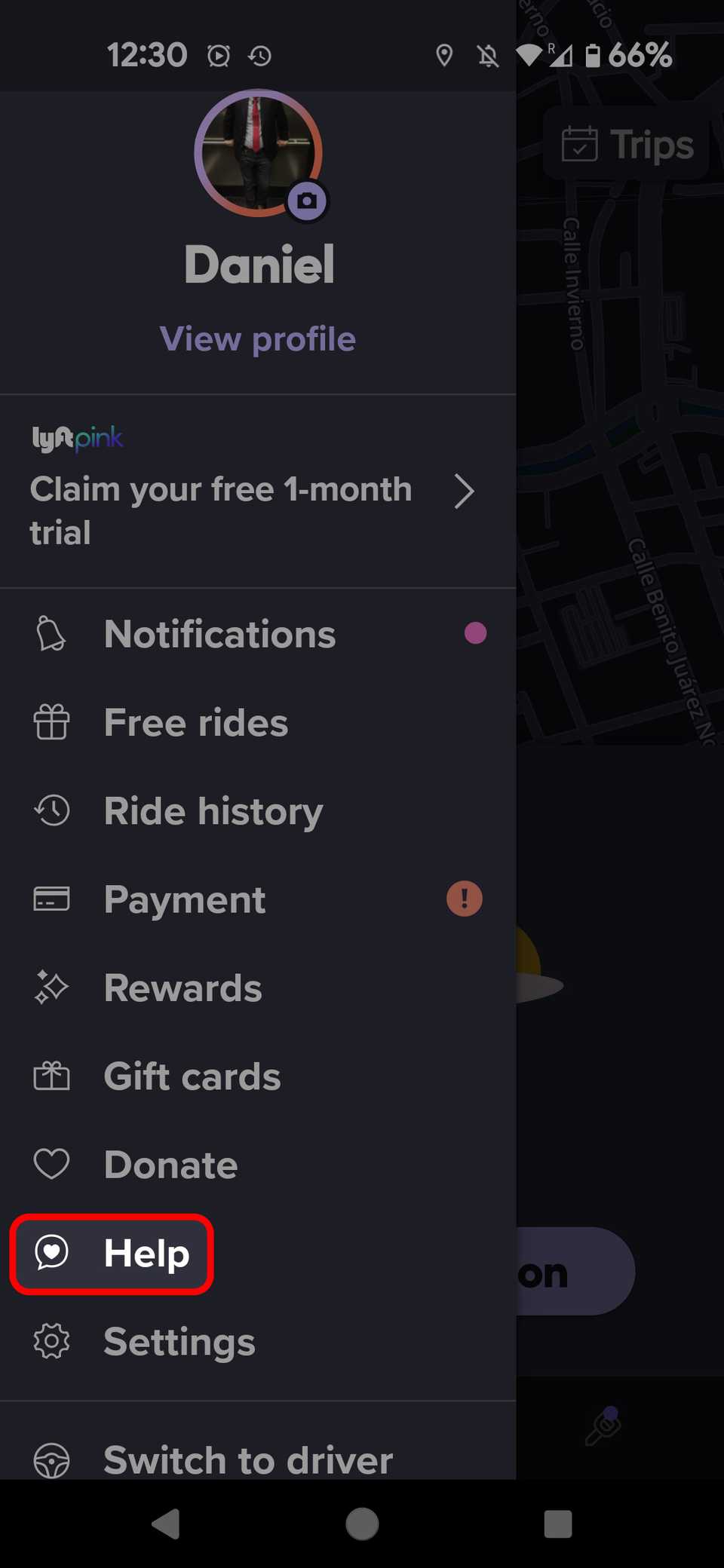Select Ride history in the side menu
Viewport: 724px width, 1568px height.
click(213, 810)
